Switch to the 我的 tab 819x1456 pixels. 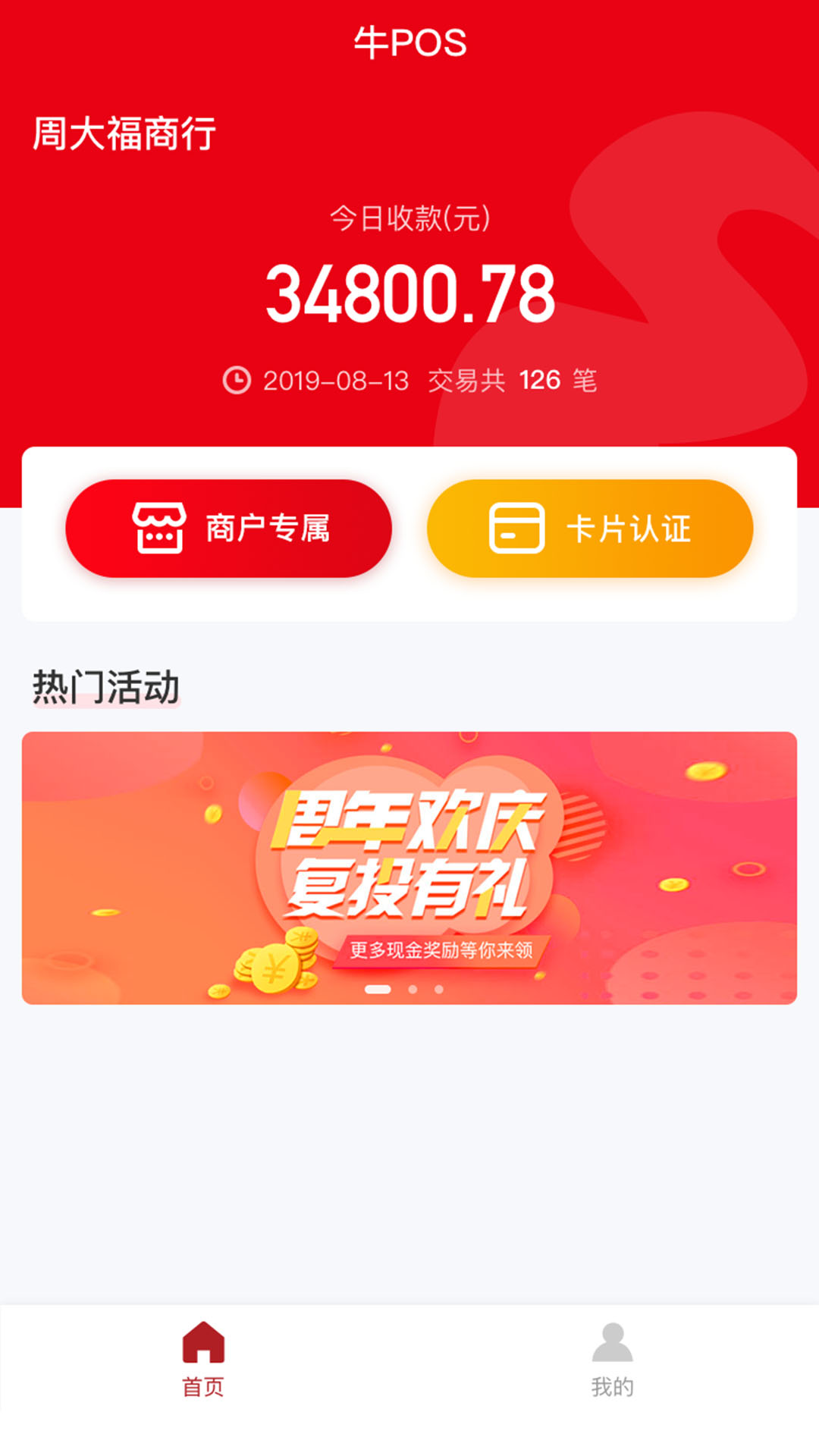[x=612, y=1359]
